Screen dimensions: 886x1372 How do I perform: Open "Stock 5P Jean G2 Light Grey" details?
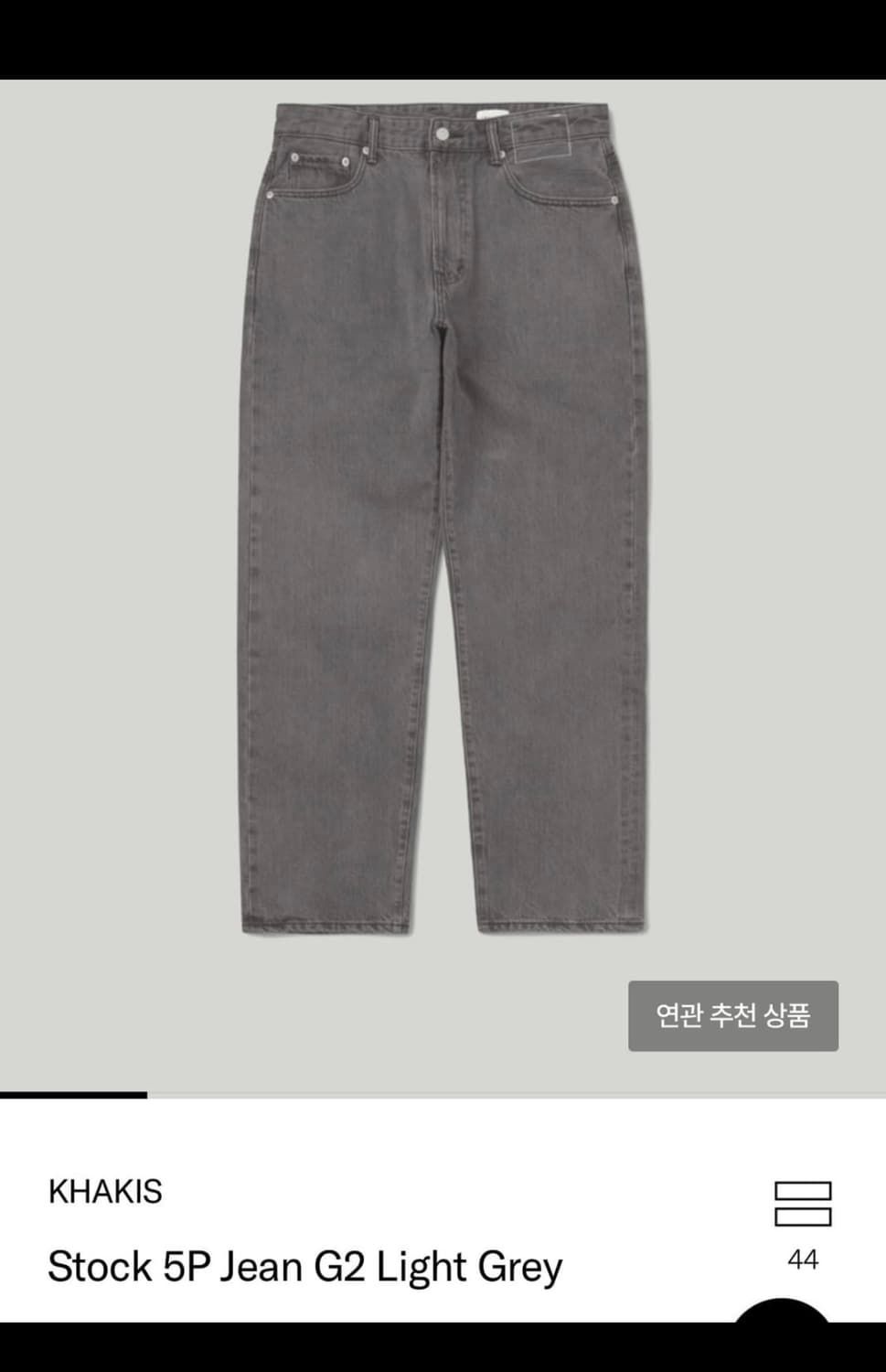tap(304, 1265)
